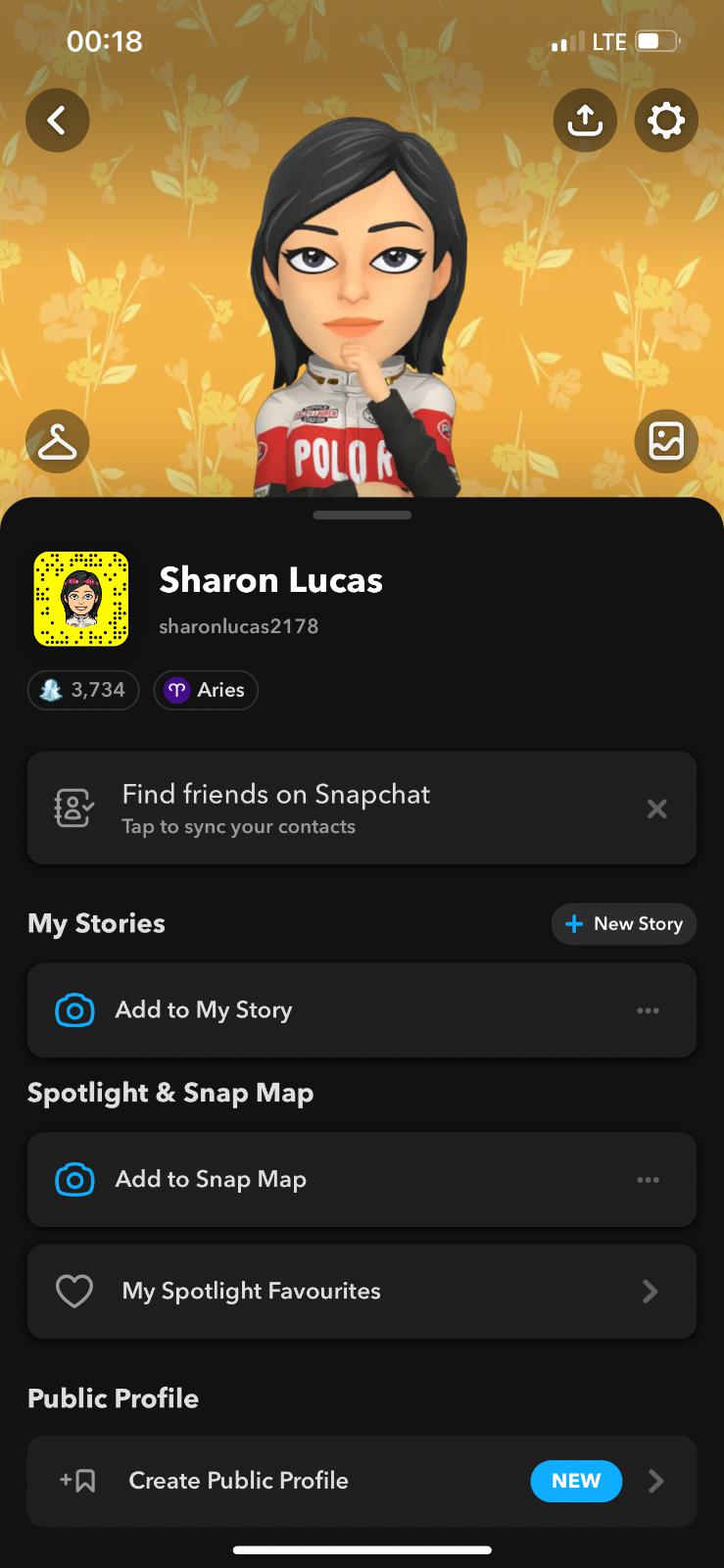Add to Snap Map
The image size is (724, 1568).
(x=294, y=1180)
